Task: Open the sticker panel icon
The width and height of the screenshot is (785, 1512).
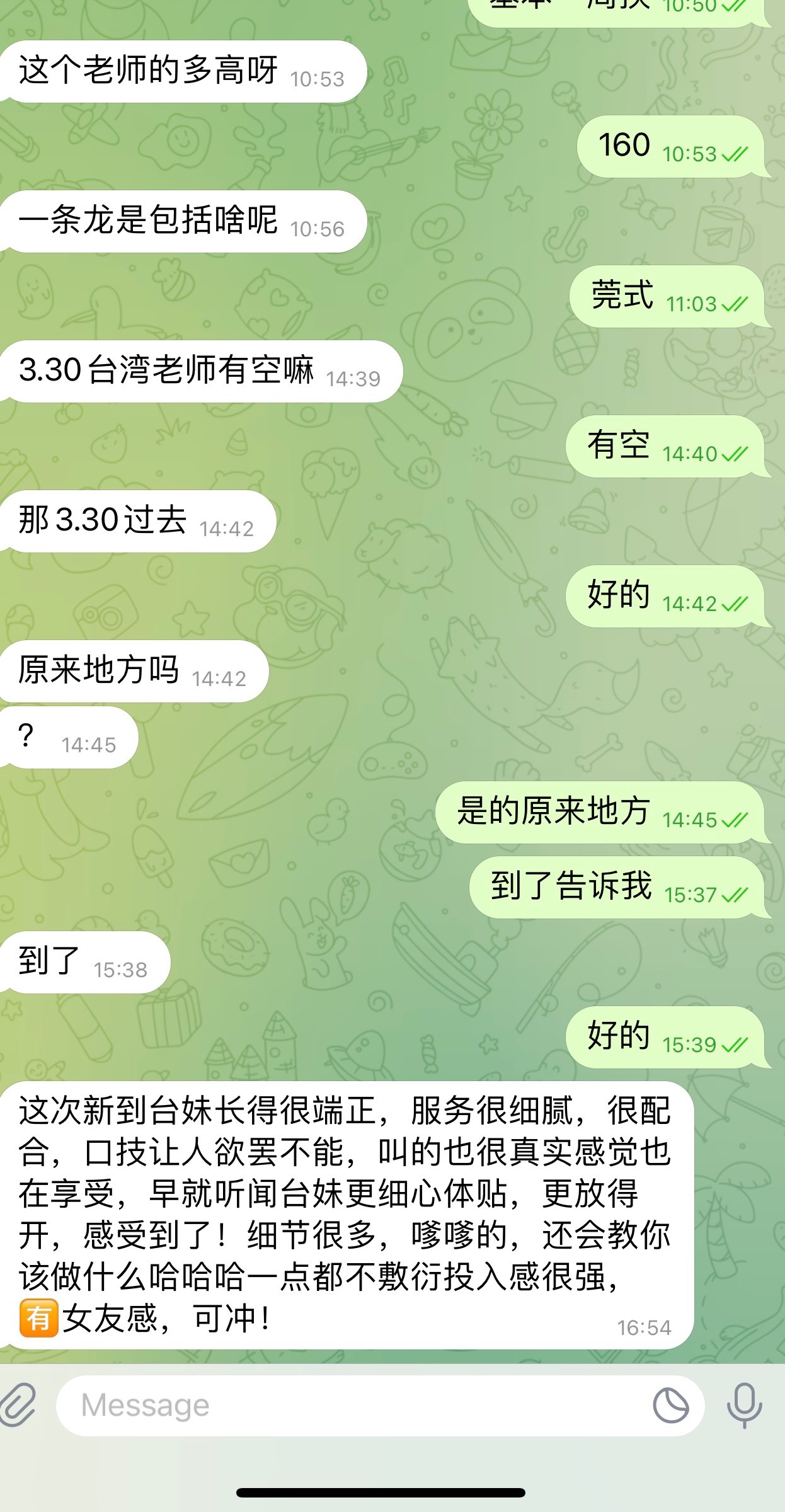Action: (671, 1406)
